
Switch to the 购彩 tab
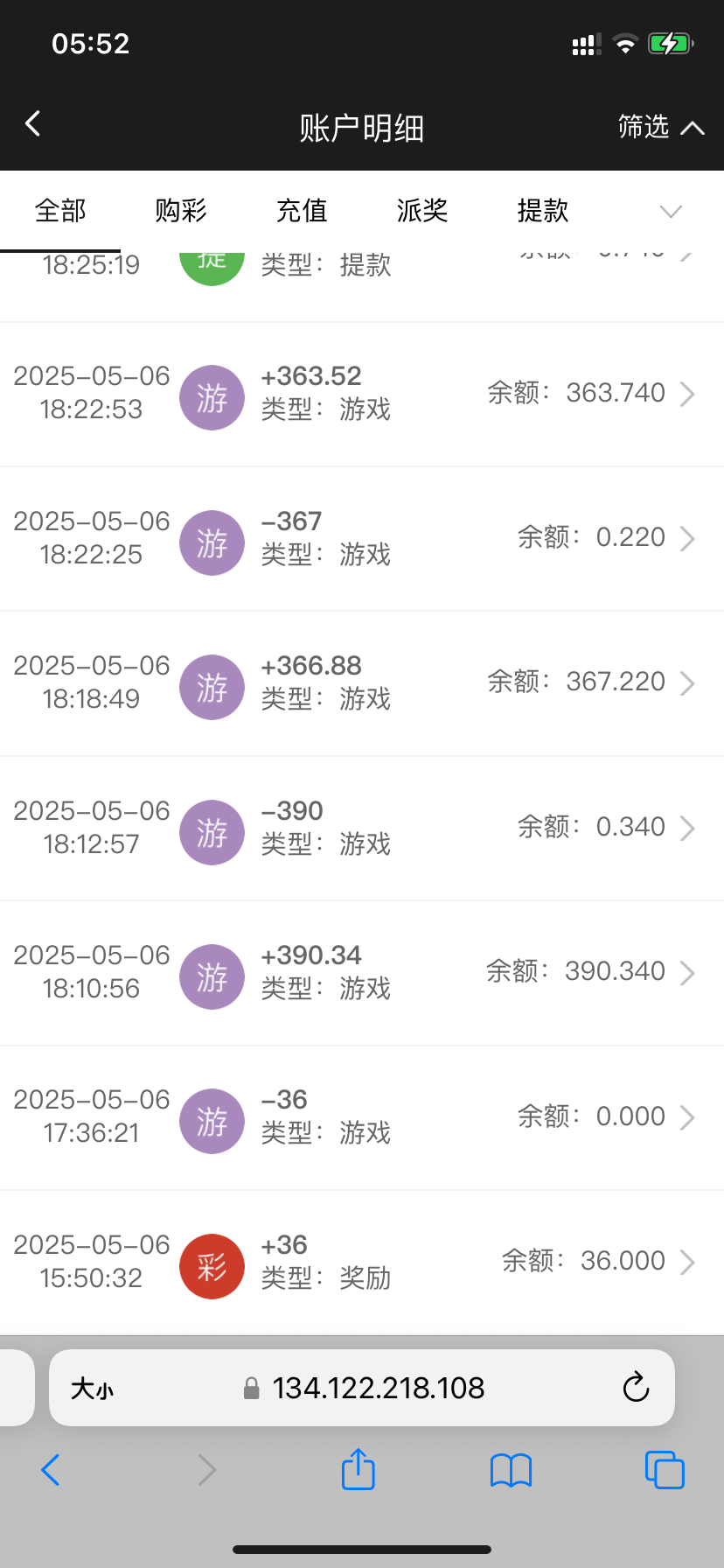[x=181, y=211]
